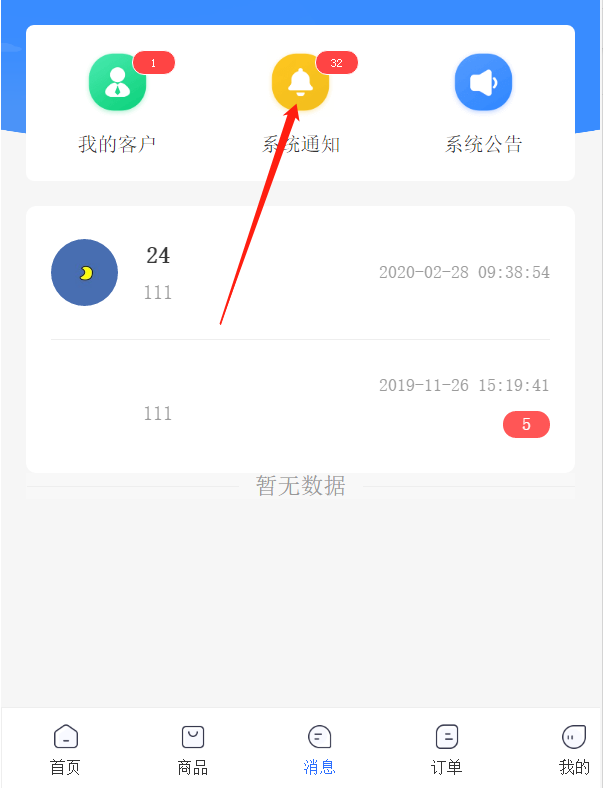Switch to the 商品 tab

click(x=193, y=750)
